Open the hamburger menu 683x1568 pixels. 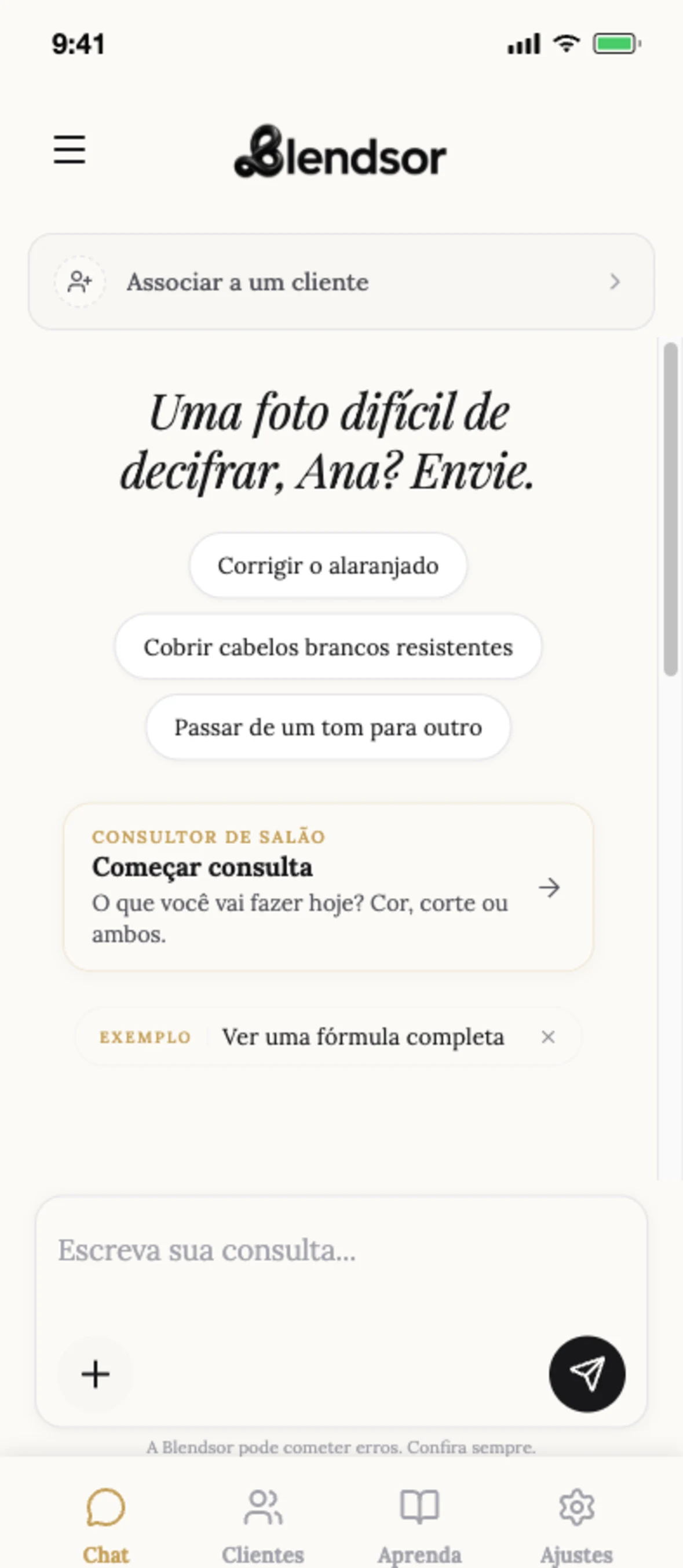[x=70, y=149]
